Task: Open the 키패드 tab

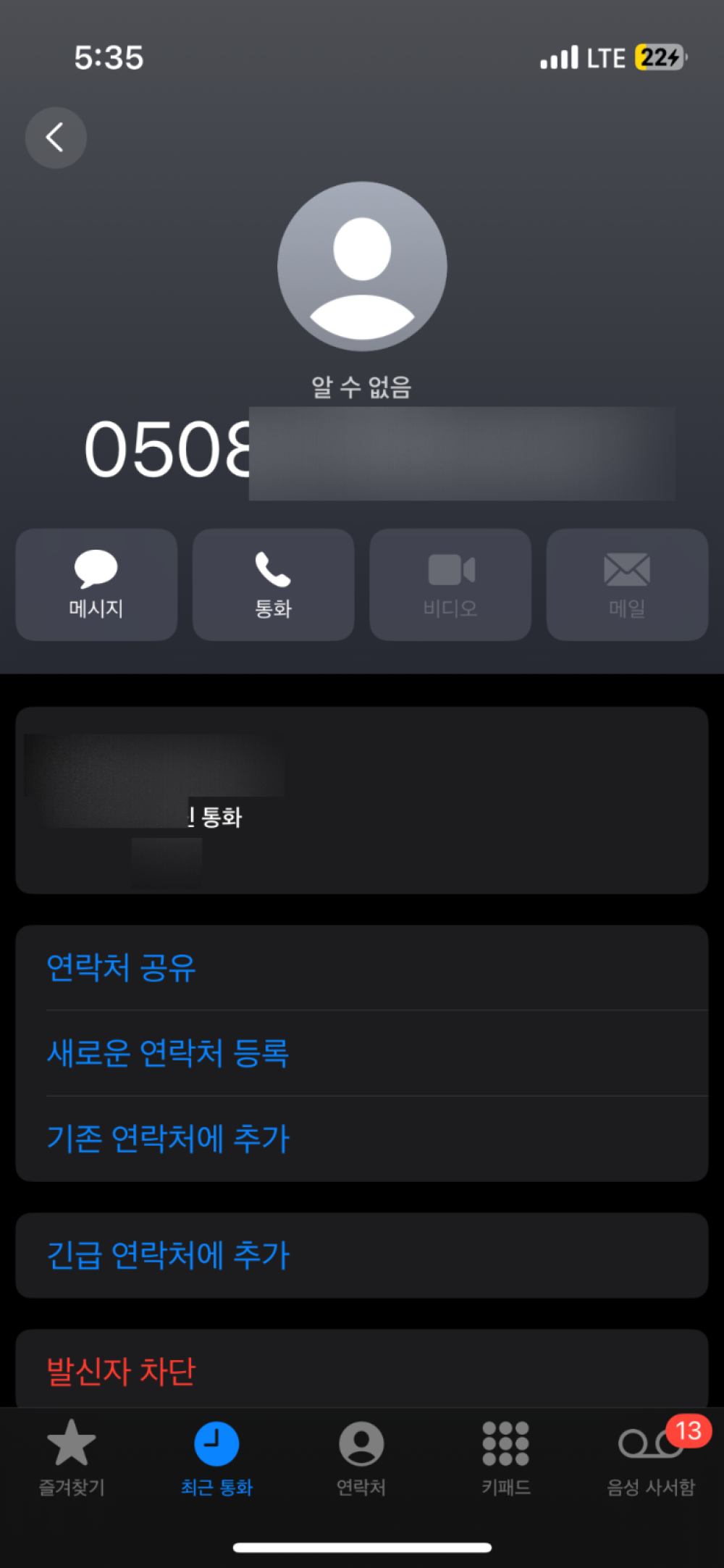Action: pyautogui.click(x=506, y=1457)
